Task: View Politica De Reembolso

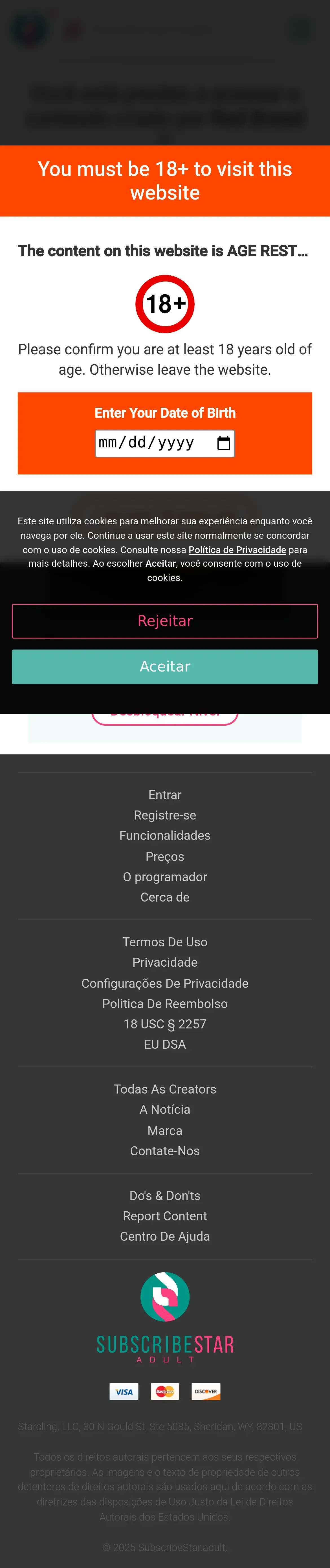Action: [165, 1004]
